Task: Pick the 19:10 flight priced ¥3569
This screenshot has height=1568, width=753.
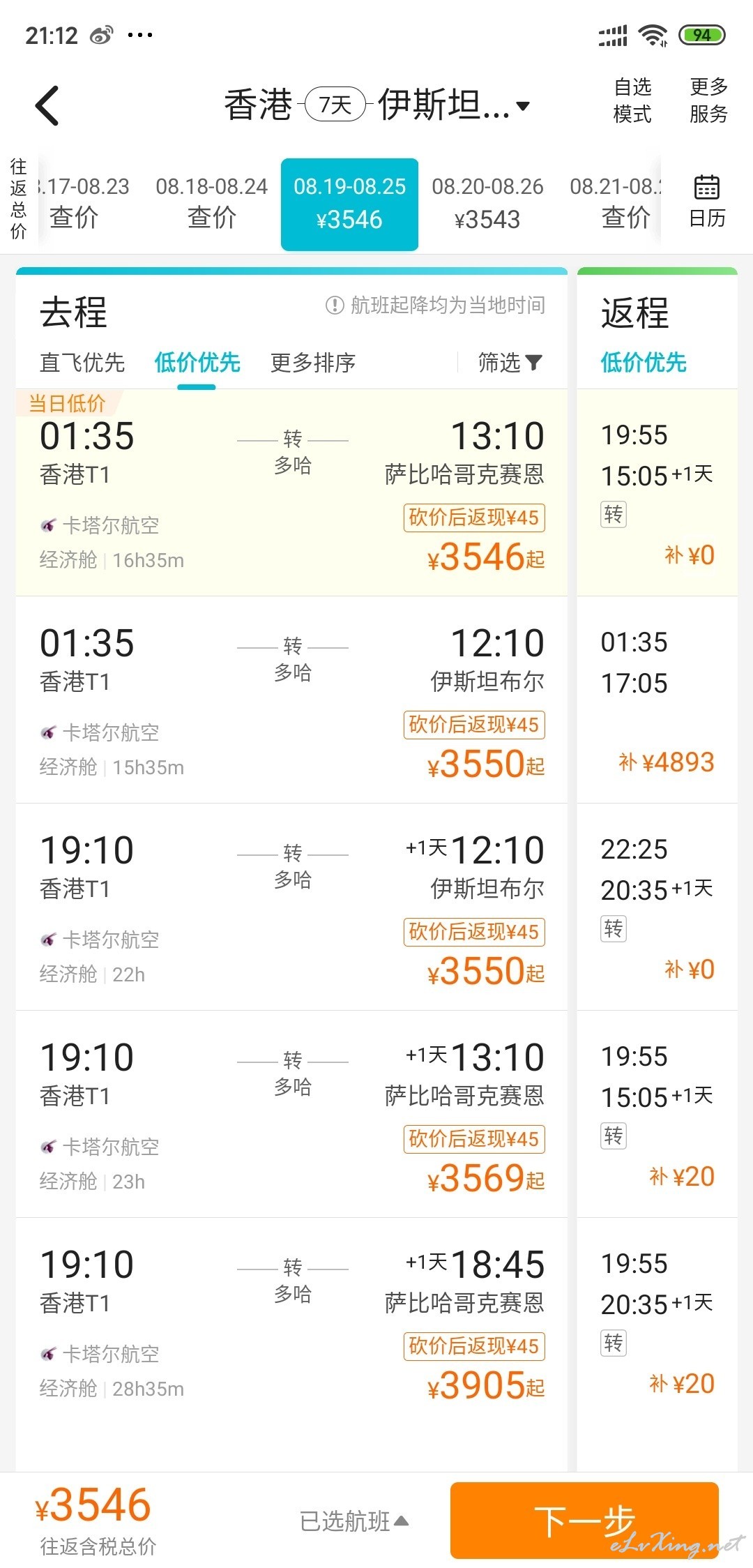Action: coord(291,1114)
